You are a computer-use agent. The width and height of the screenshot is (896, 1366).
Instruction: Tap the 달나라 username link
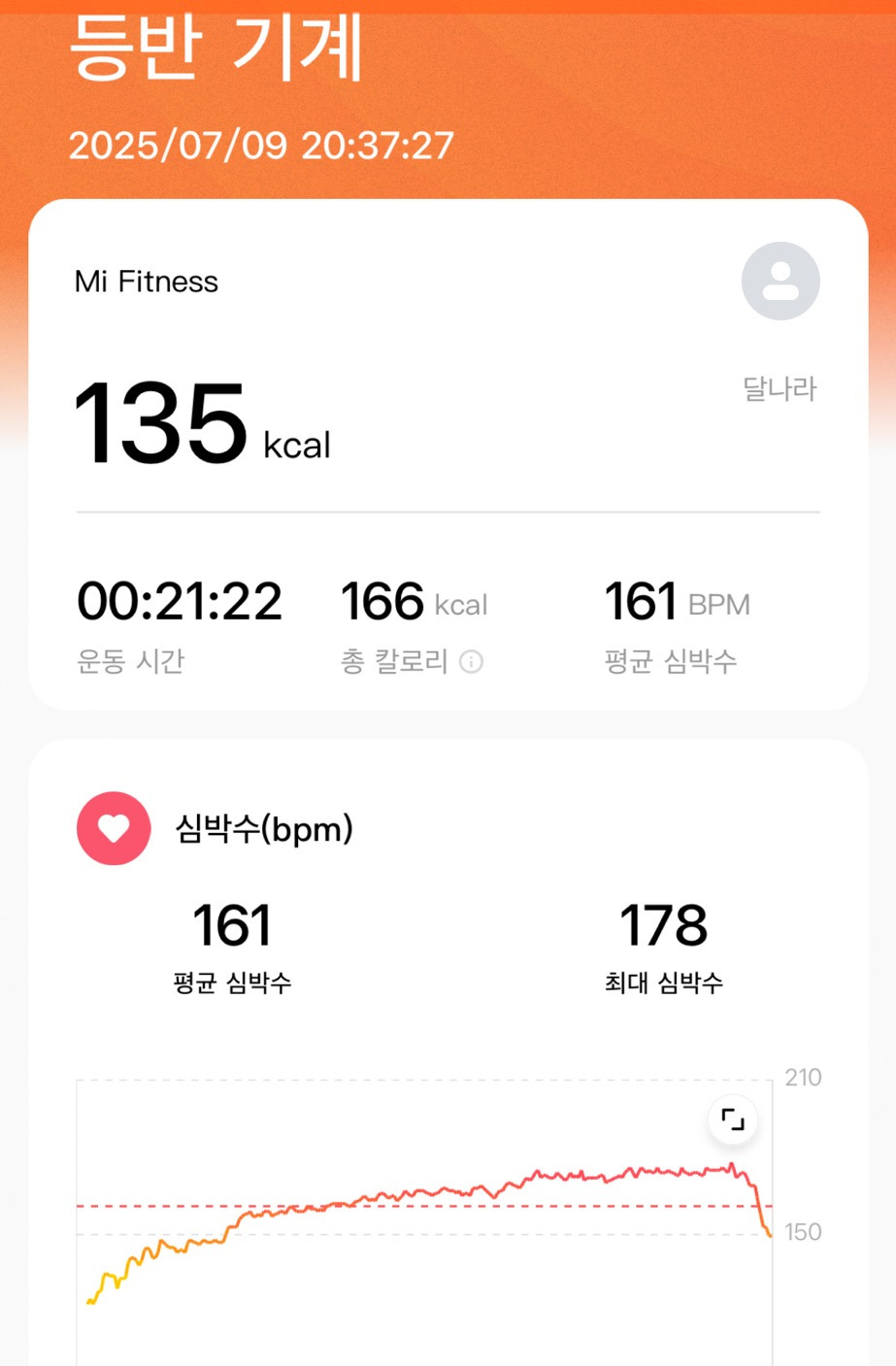[x=781, y=389]
